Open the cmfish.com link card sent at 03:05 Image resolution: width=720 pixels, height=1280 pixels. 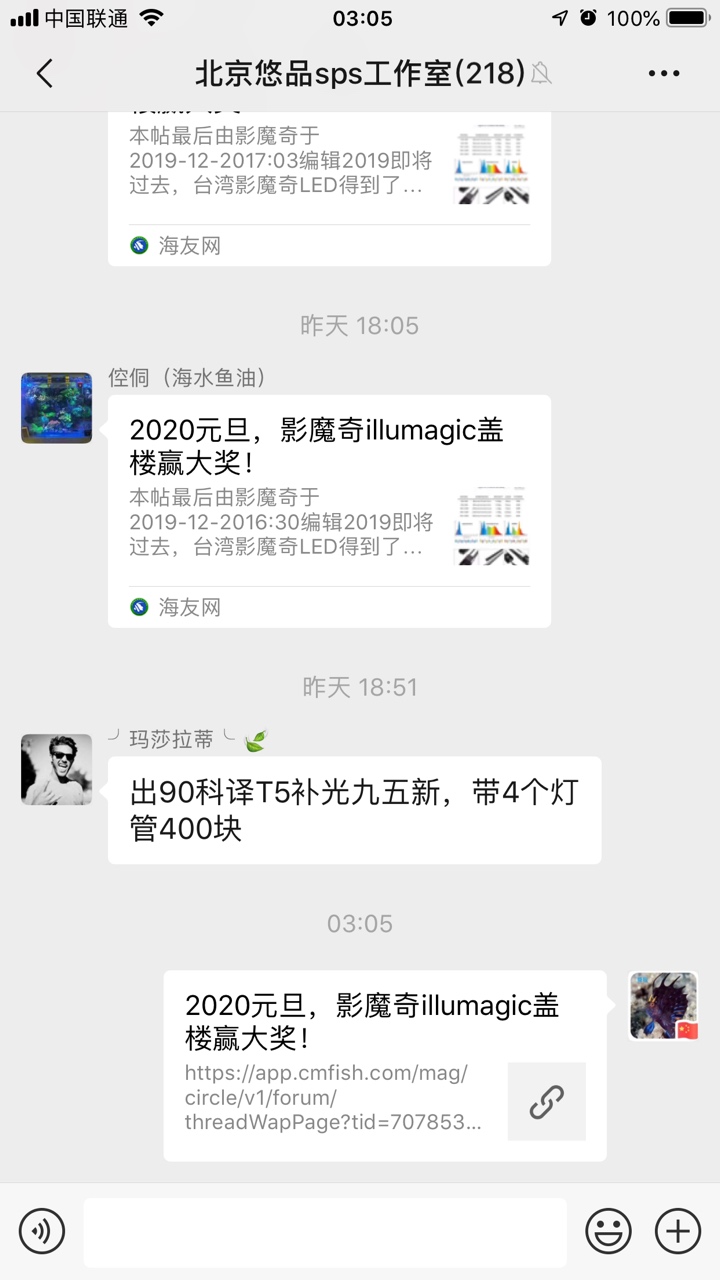pyautogui.click(x=384, y=1065)
